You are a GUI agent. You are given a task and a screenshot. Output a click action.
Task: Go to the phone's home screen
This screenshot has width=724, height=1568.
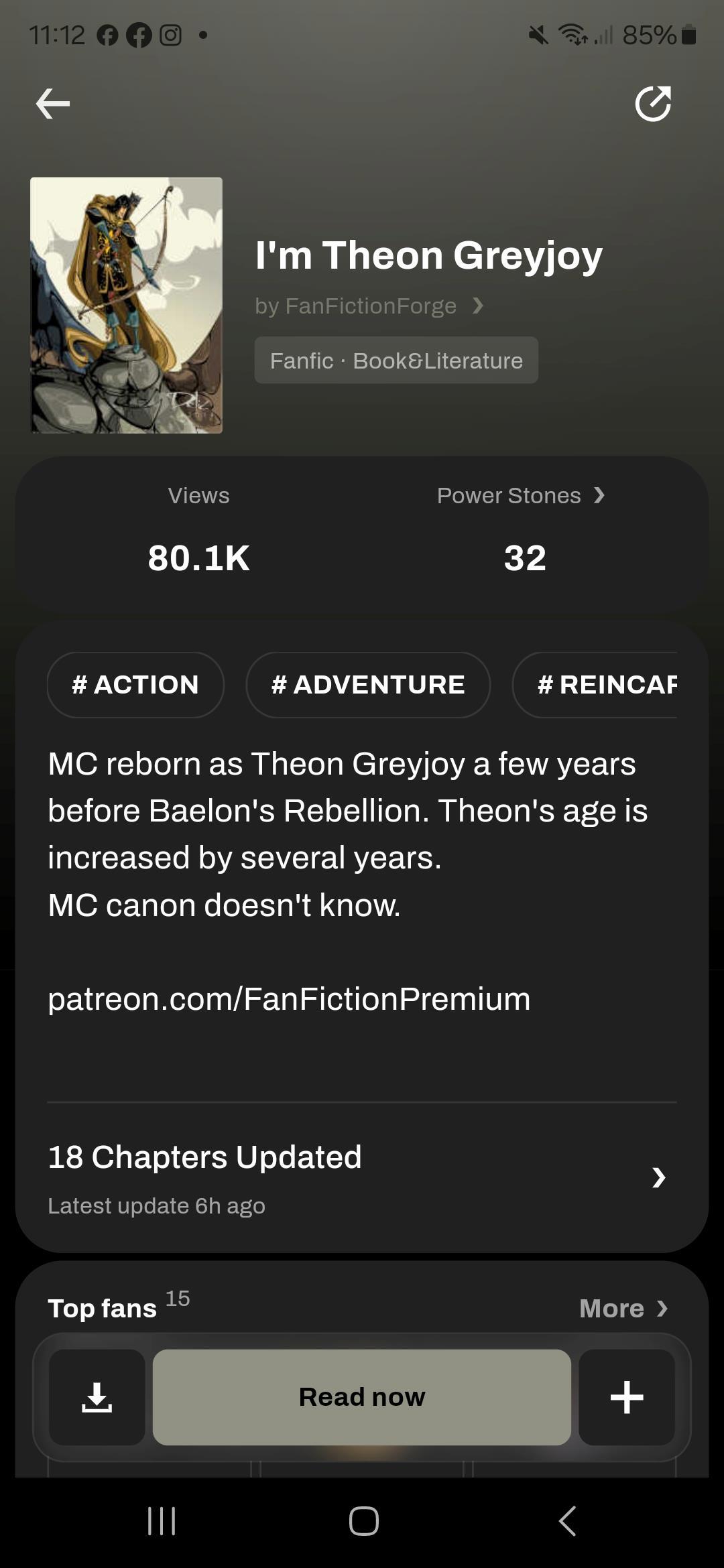point(363,1521)
